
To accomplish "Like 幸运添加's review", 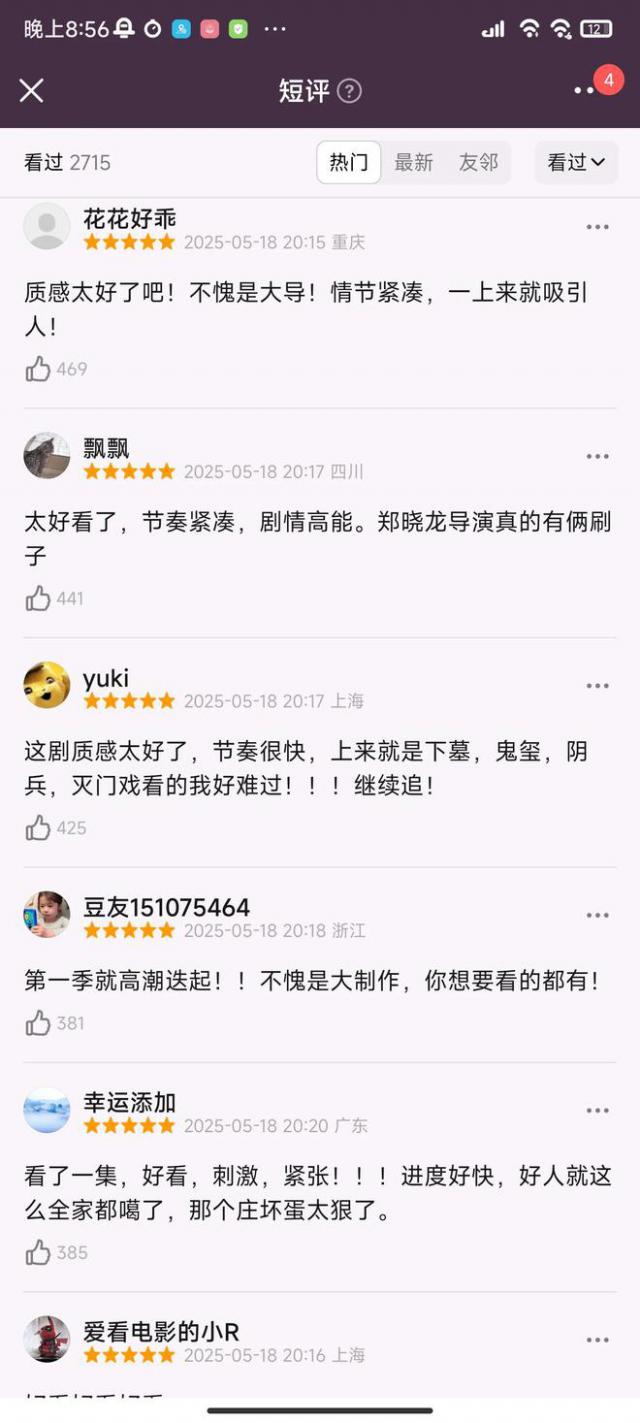I will coord(38,1252).
